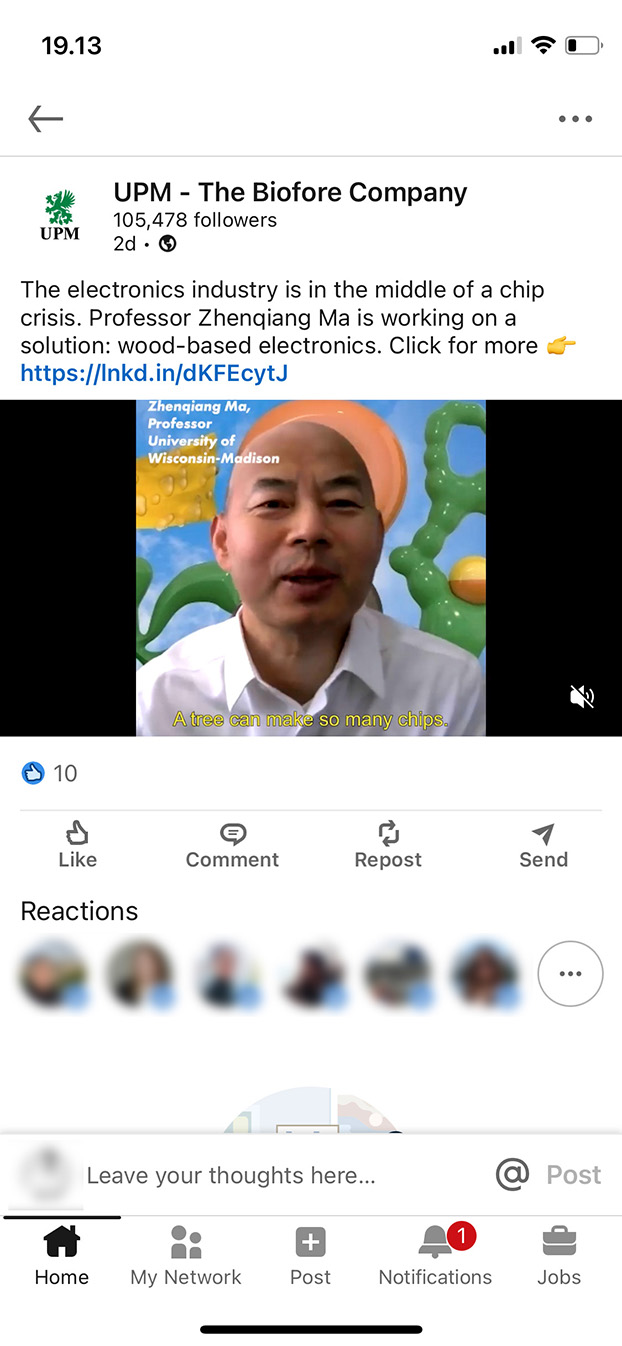The width and height of the screenshot is (622, 1346).
Task: Open the three-dot overflow menu at top
Action: (x=575, y=119)
